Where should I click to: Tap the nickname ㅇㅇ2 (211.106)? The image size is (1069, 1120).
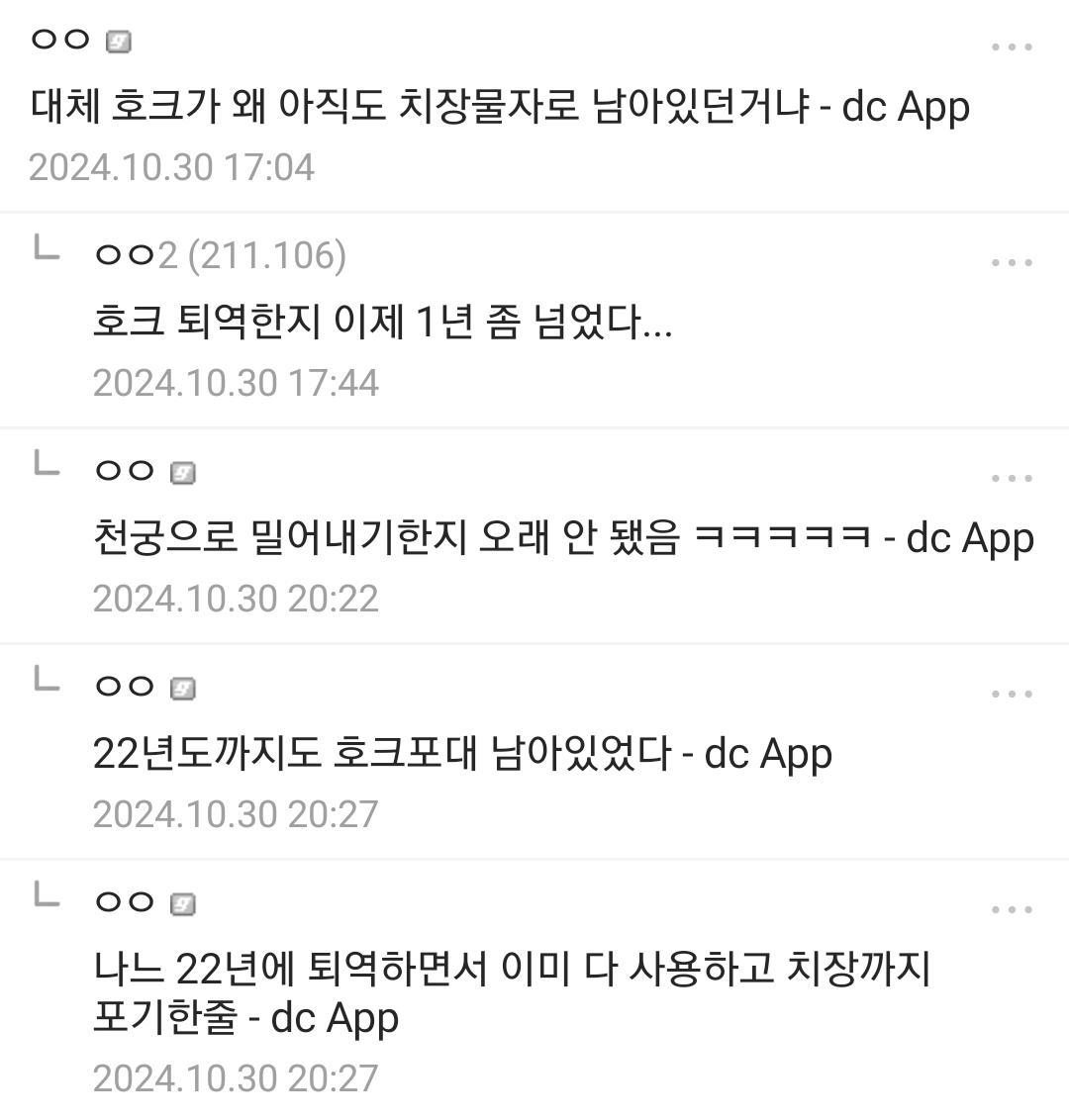pos(220,256)
